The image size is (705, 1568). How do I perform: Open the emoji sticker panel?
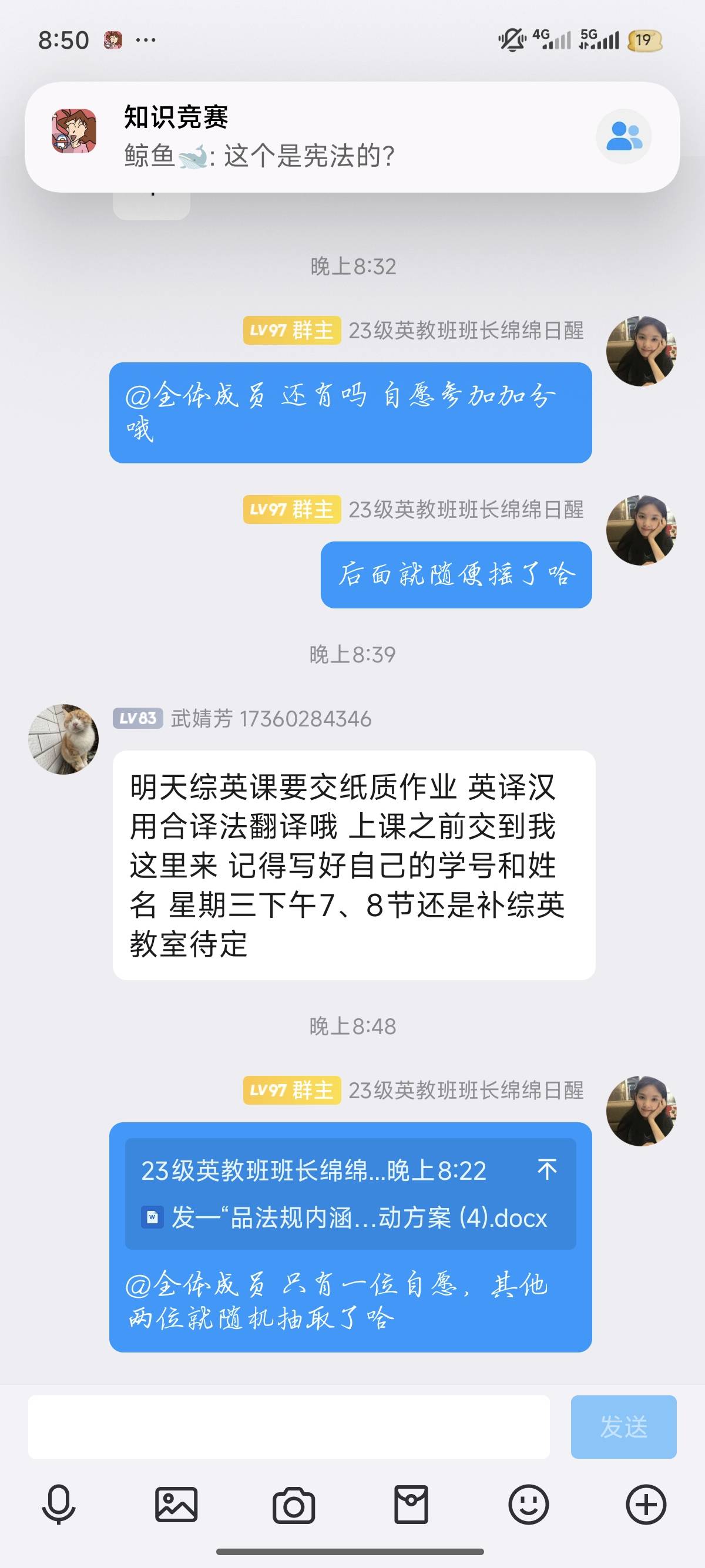click(x=528, y=1505)
